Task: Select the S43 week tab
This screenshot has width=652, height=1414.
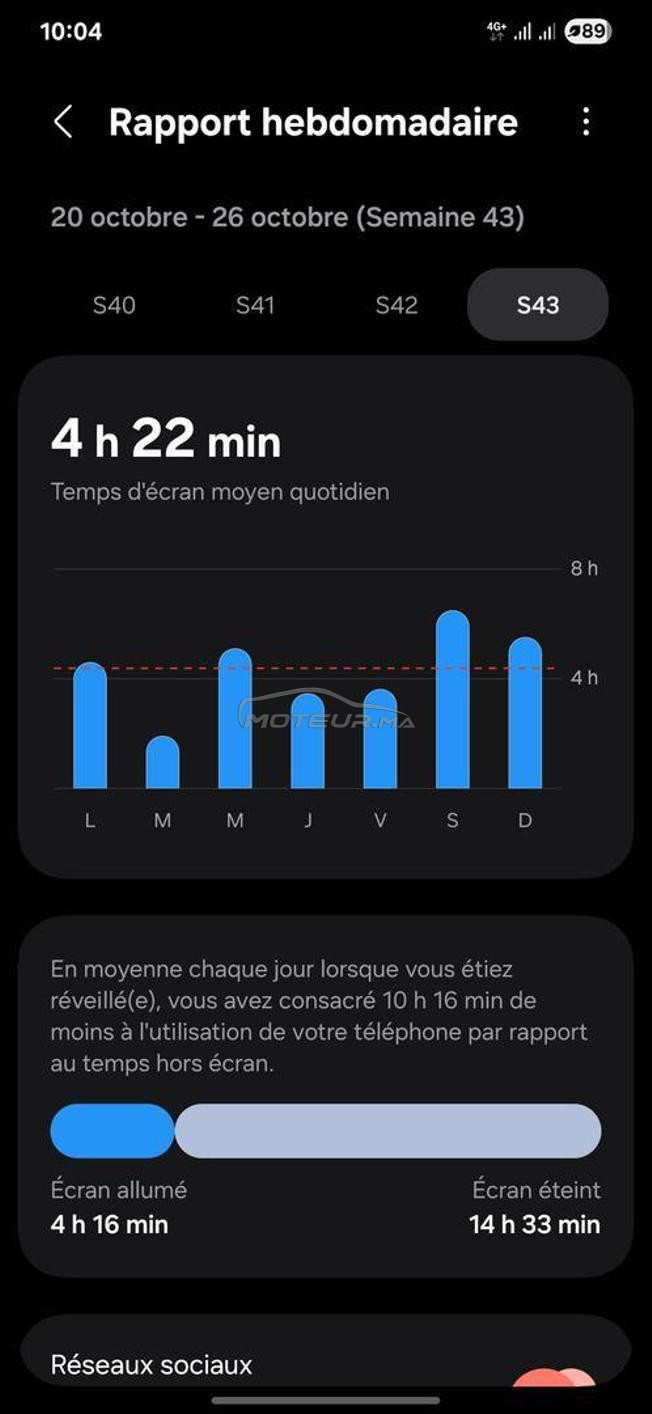Action: [538, 305]
